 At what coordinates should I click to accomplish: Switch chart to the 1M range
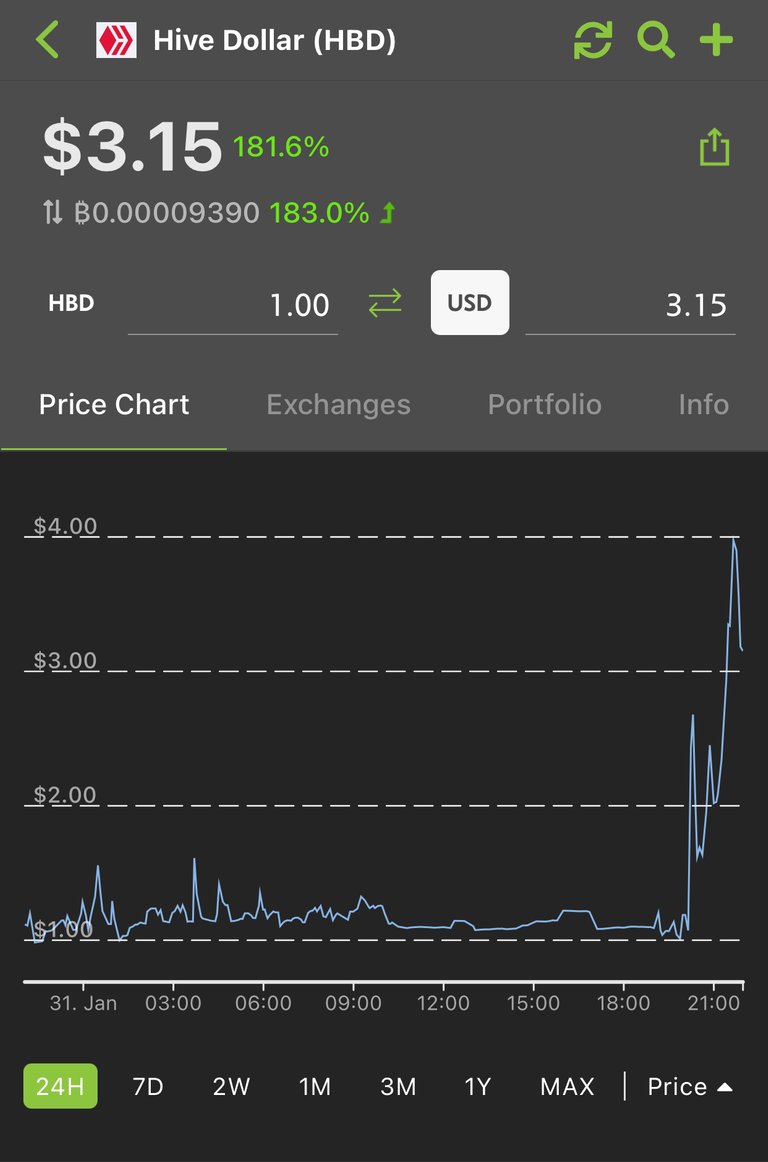point(315,1086)
